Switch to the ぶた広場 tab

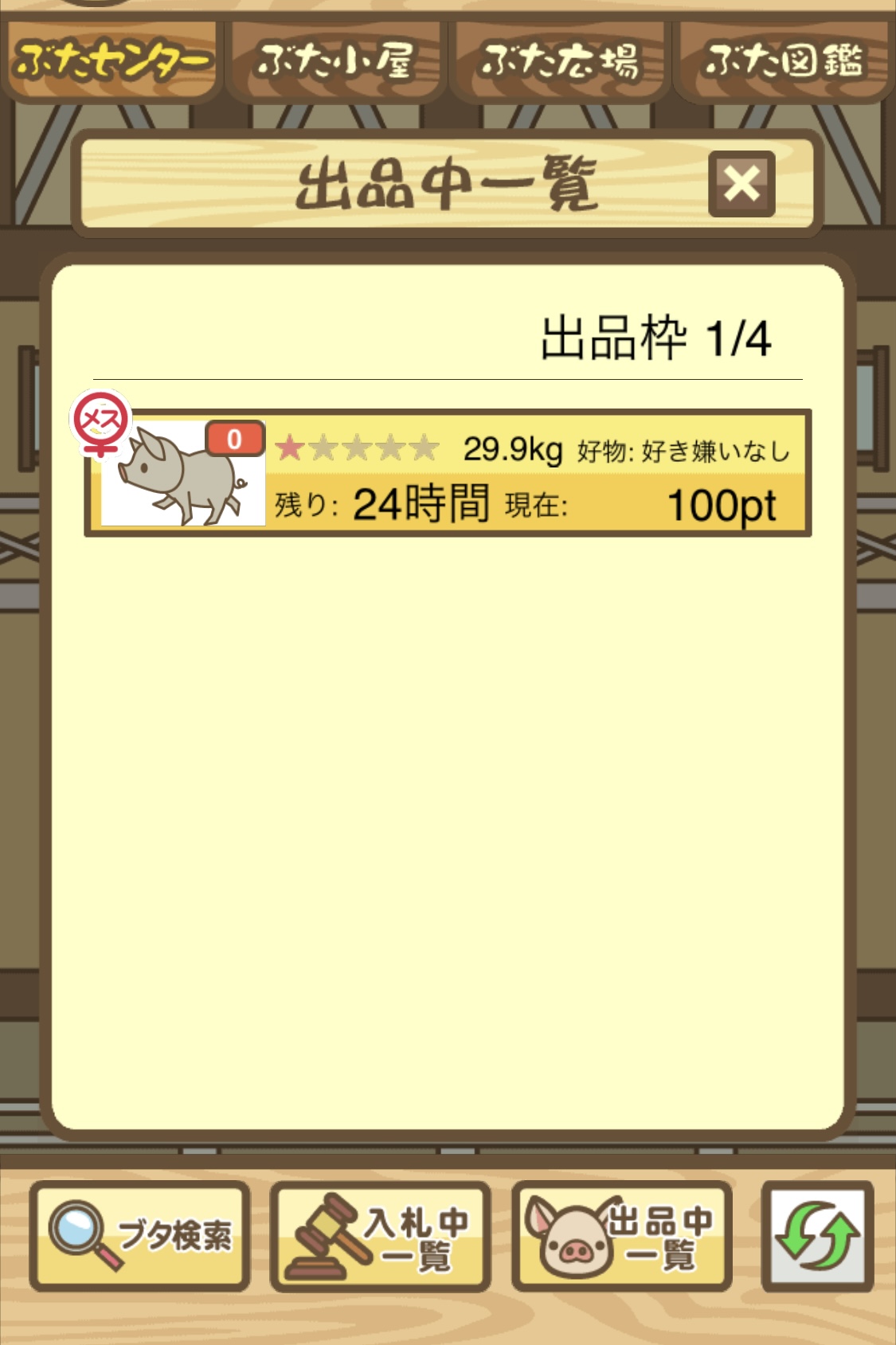[x=559, y=61]
